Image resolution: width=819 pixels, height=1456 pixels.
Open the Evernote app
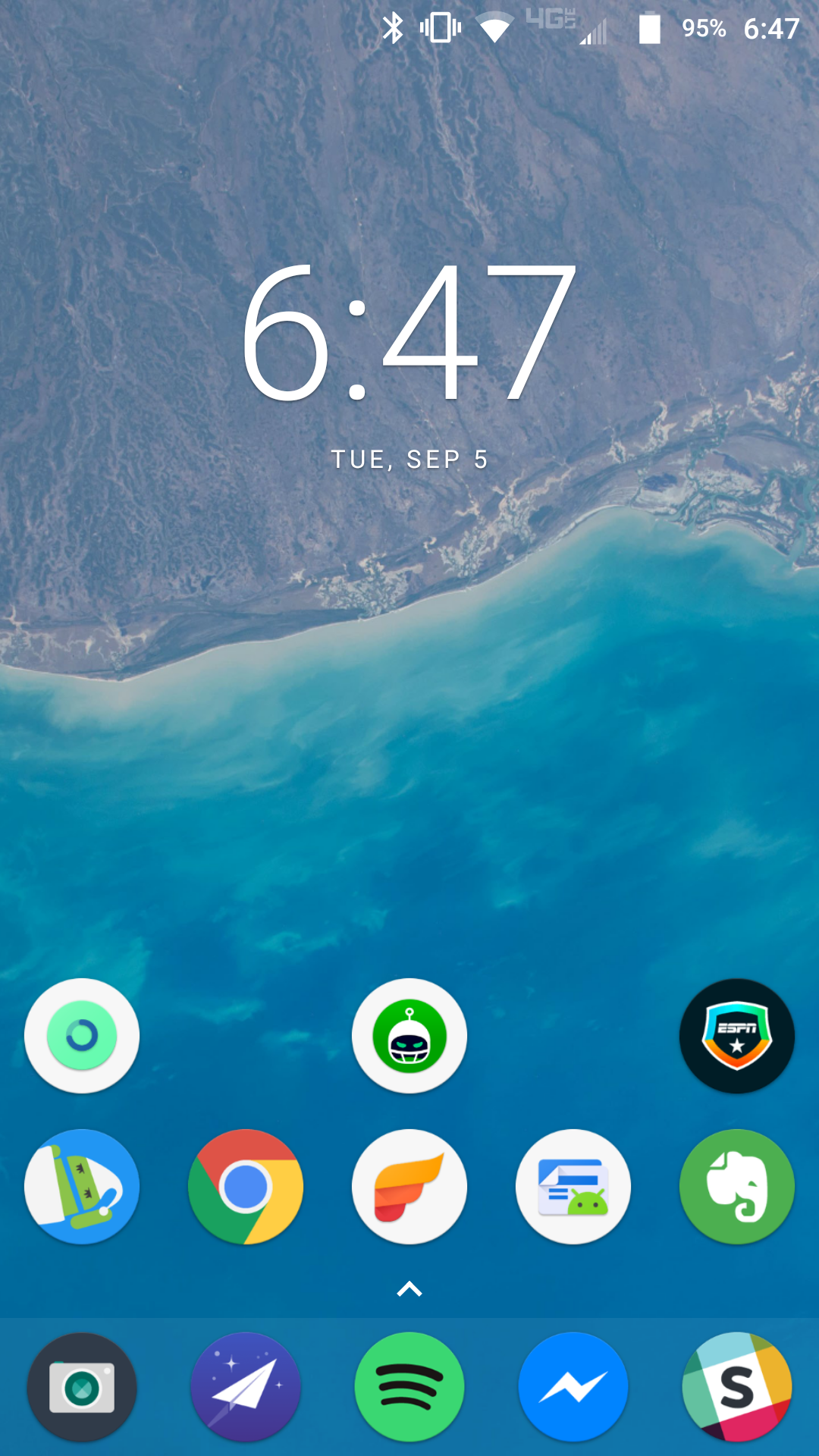(737, 1187)
